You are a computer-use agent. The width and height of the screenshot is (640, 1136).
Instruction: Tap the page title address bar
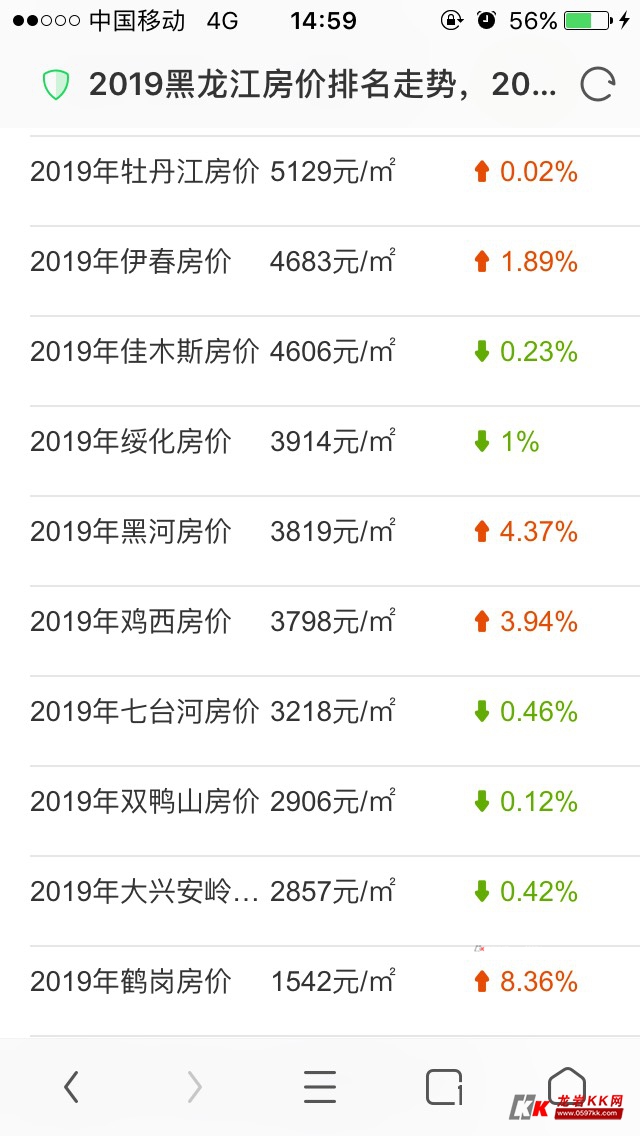point(323,85)
